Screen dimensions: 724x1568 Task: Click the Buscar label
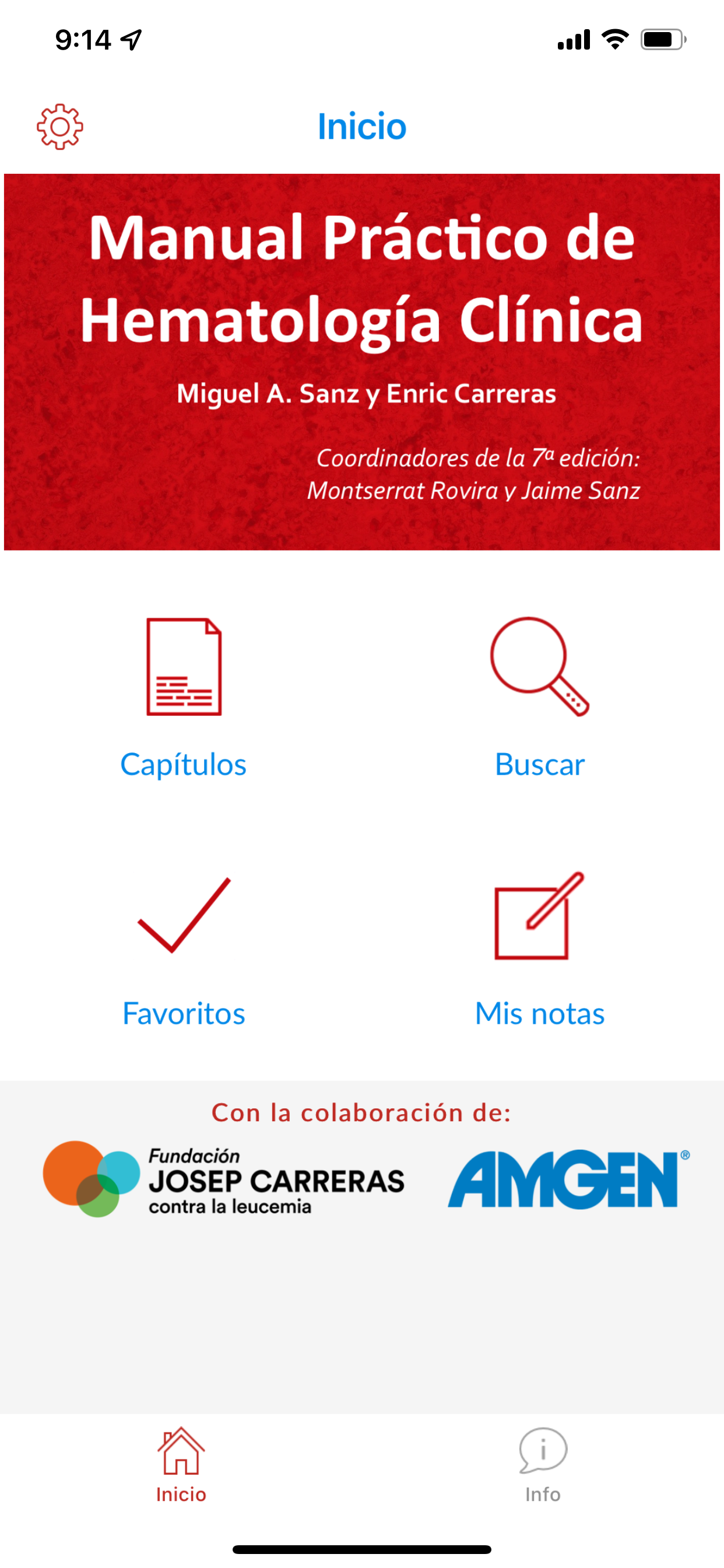point(539,765)
